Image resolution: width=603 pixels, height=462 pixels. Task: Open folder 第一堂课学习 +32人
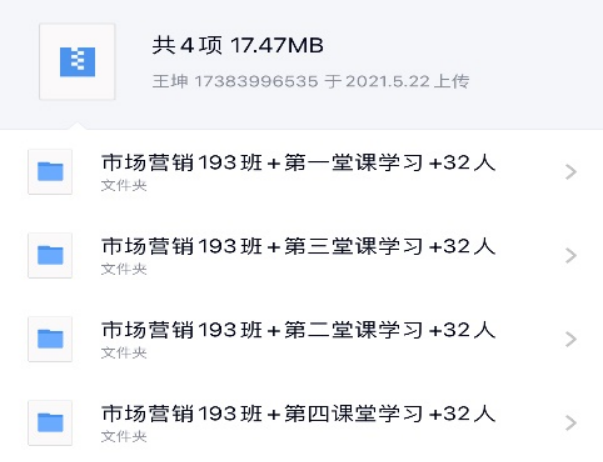[298, 171]
